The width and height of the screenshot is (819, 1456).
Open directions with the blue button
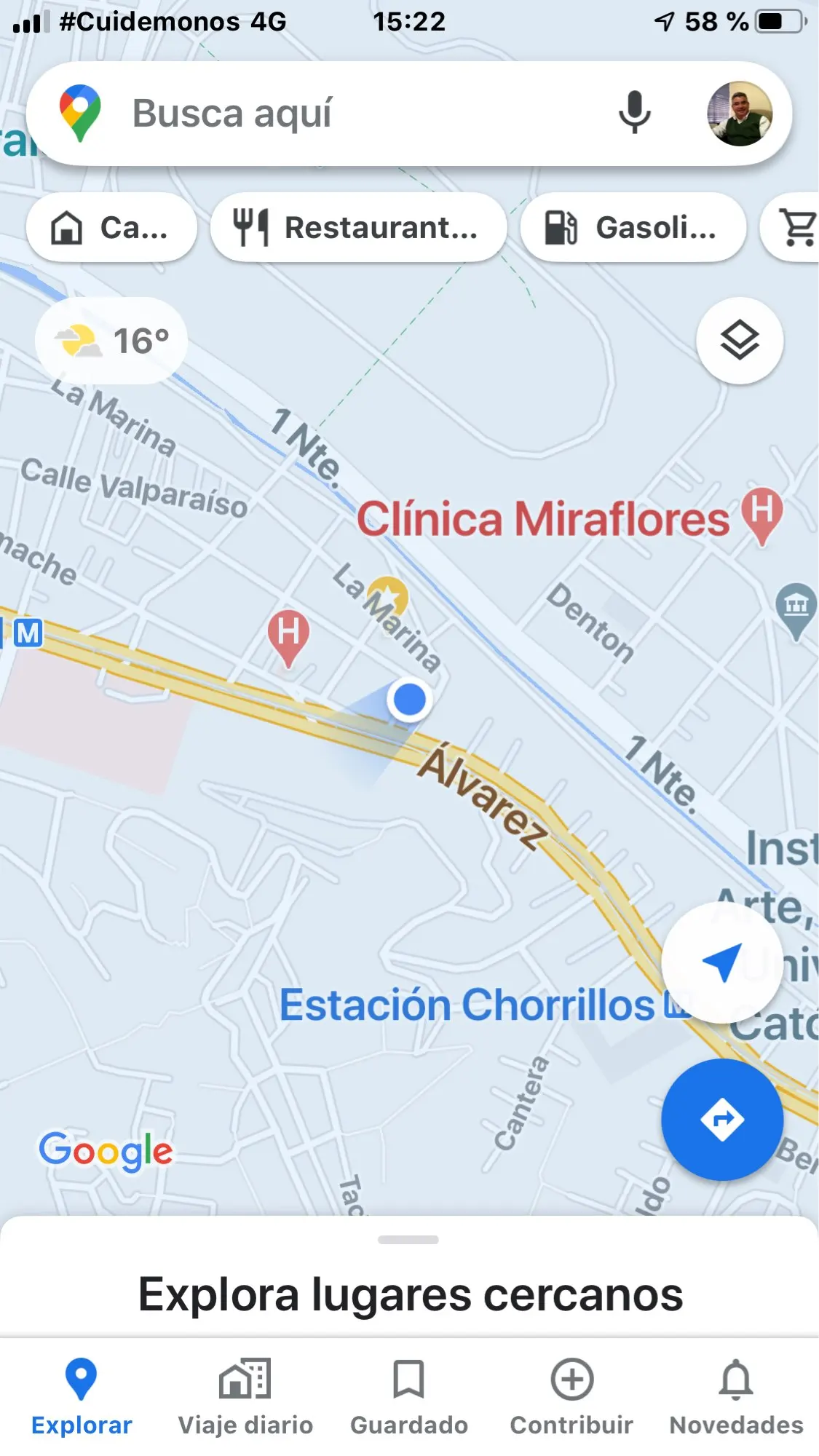tap(722, 1120)
